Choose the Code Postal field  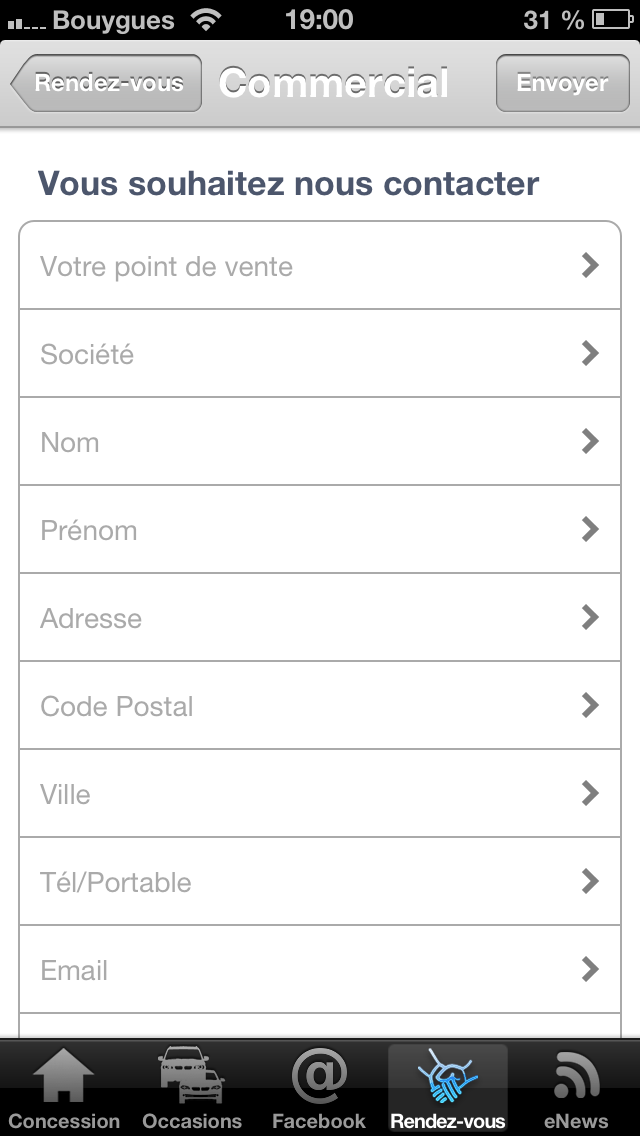pos(320,706)
